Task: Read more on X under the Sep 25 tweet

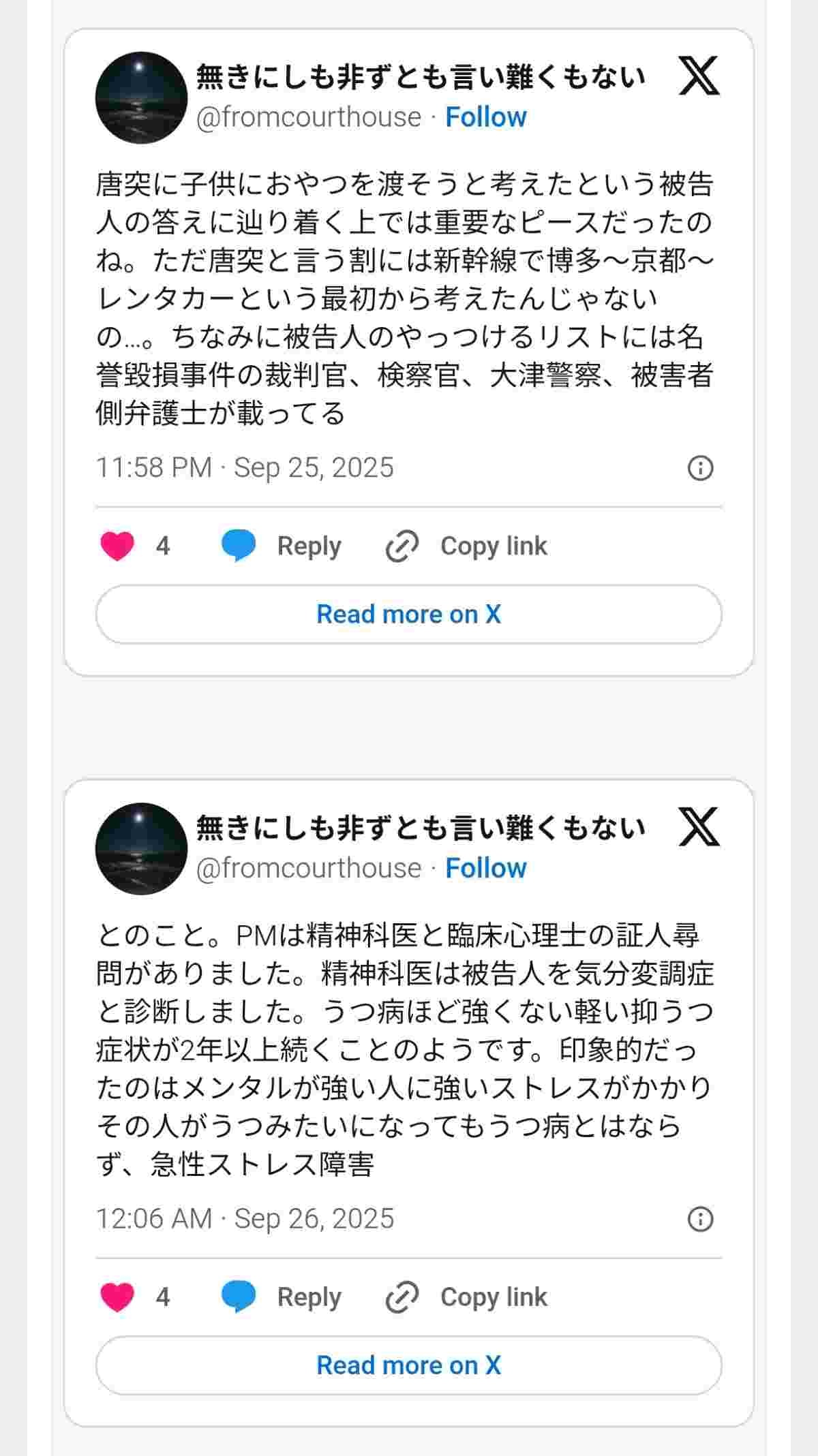Action: coord(409,614)
